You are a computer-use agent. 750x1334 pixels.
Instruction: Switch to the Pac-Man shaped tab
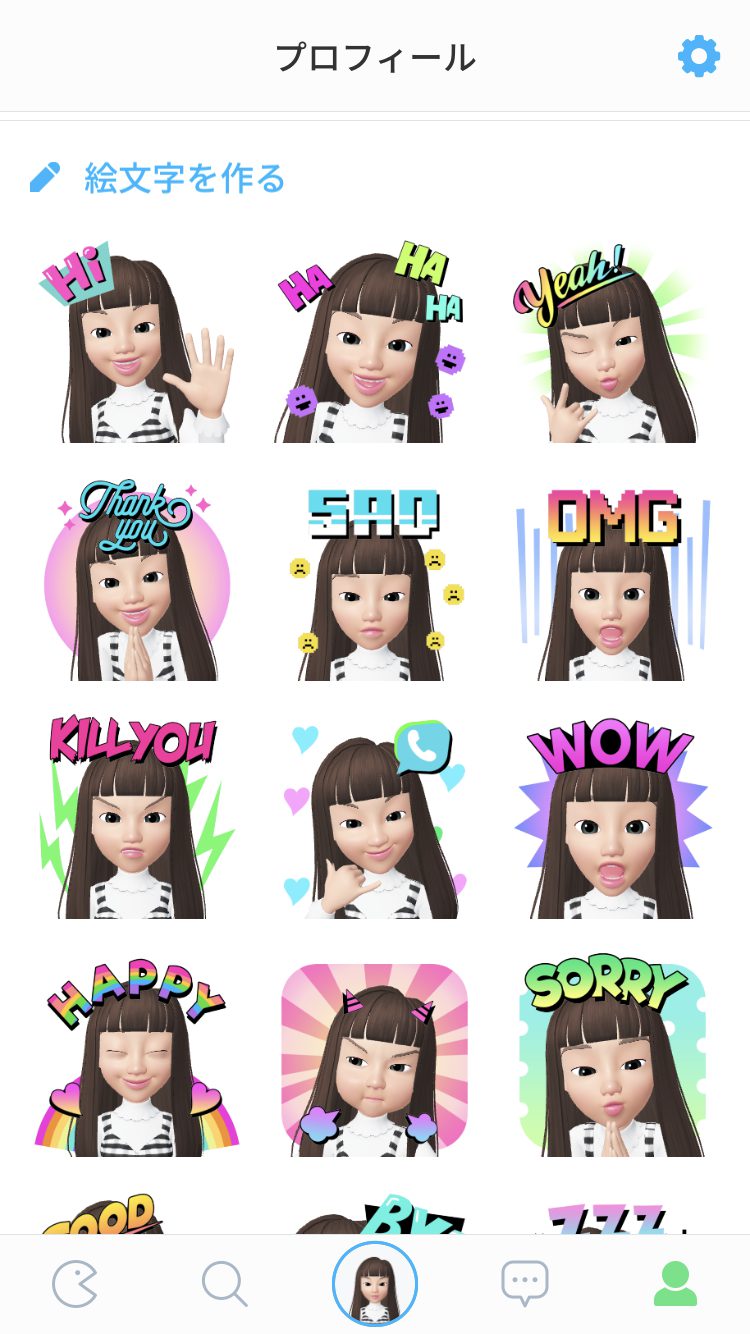[74, 1284]
